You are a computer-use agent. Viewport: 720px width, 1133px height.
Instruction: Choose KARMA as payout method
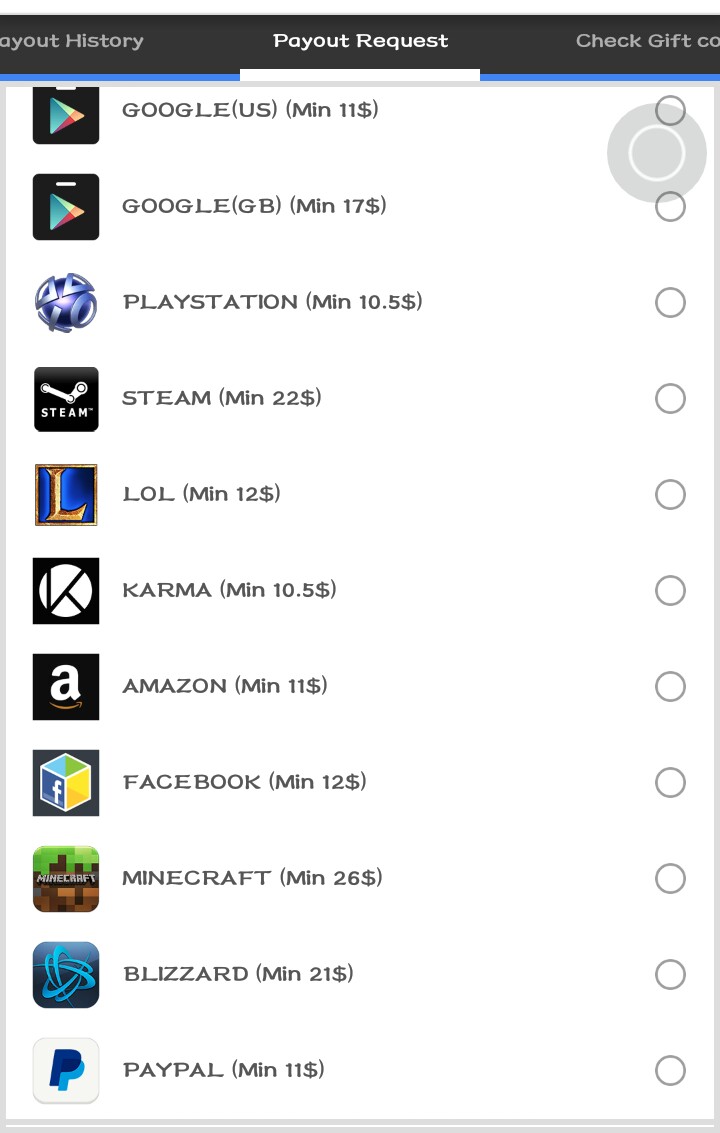tap(670, 590)
